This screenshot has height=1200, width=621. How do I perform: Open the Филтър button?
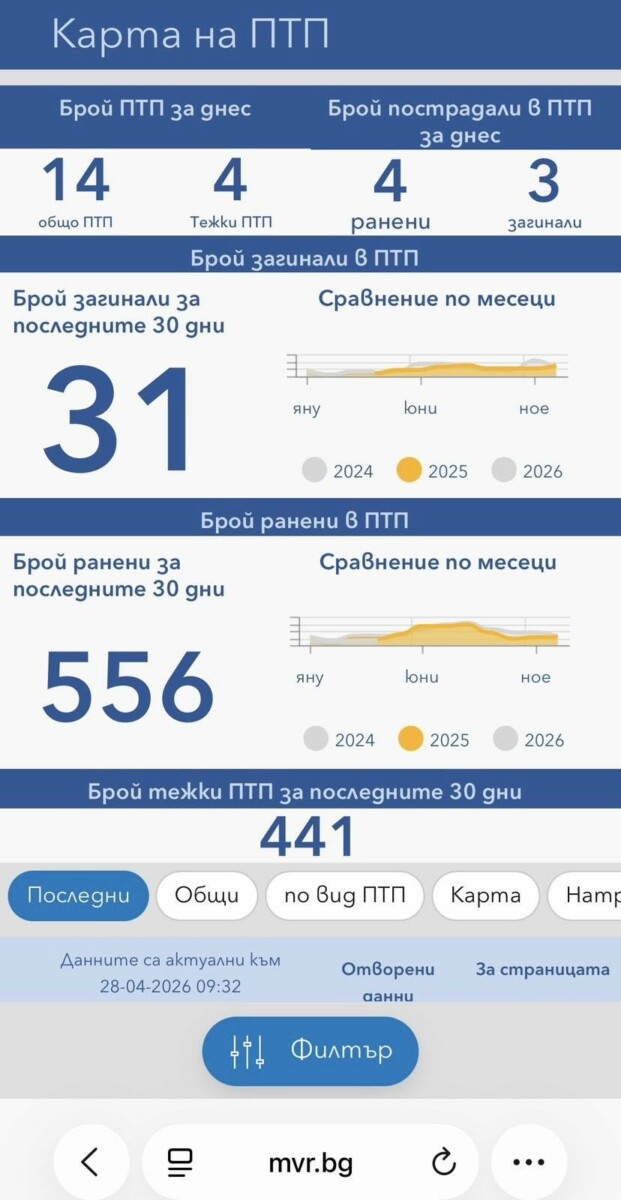(x=310, y=1051)
